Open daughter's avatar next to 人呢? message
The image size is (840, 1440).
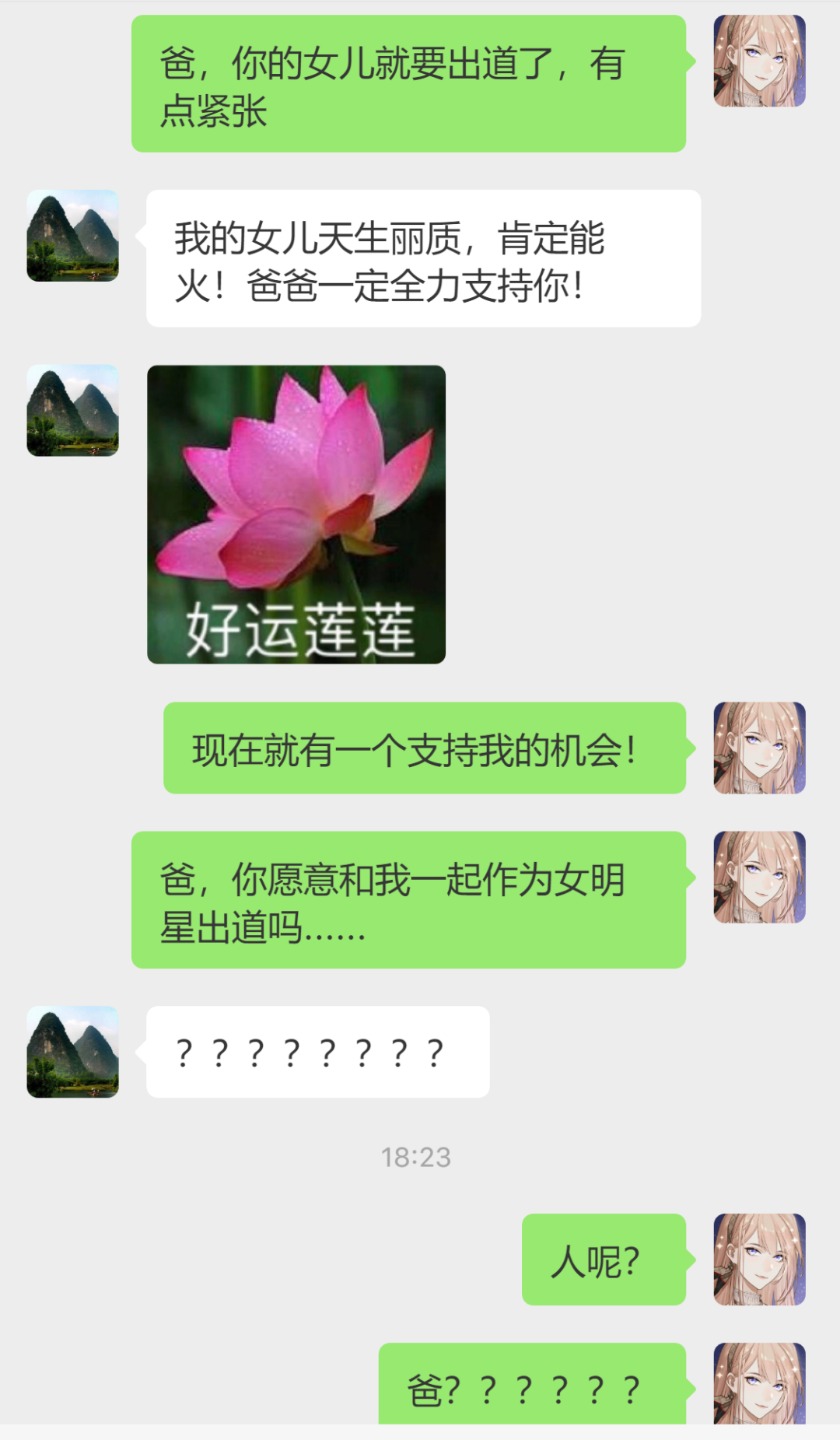click(759, 1259)
